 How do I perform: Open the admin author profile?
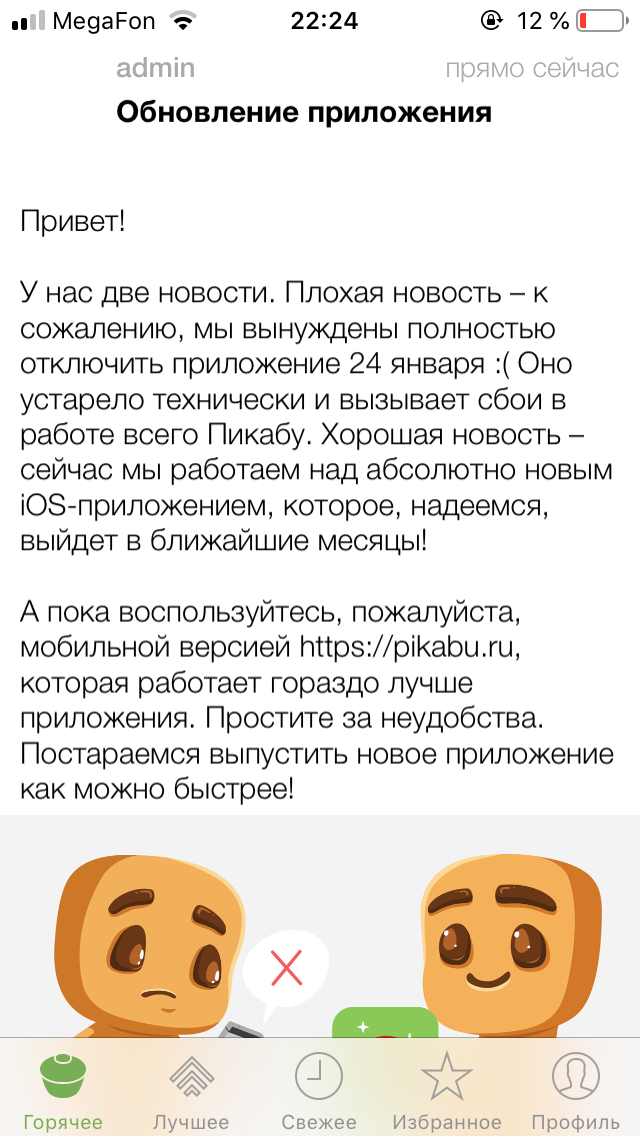[x=155, y=69]
